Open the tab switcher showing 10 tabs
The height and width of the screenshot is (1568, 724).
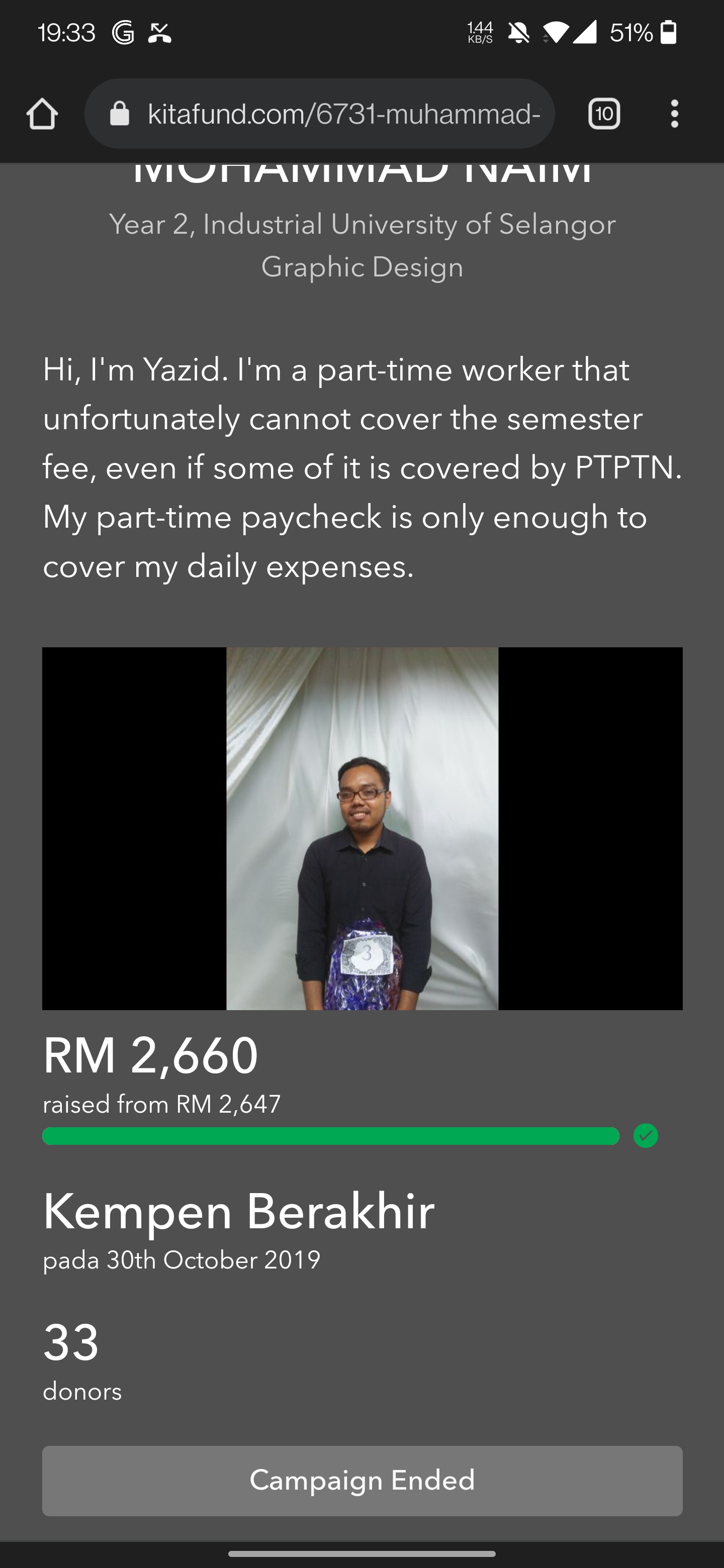tap(604, 114)
